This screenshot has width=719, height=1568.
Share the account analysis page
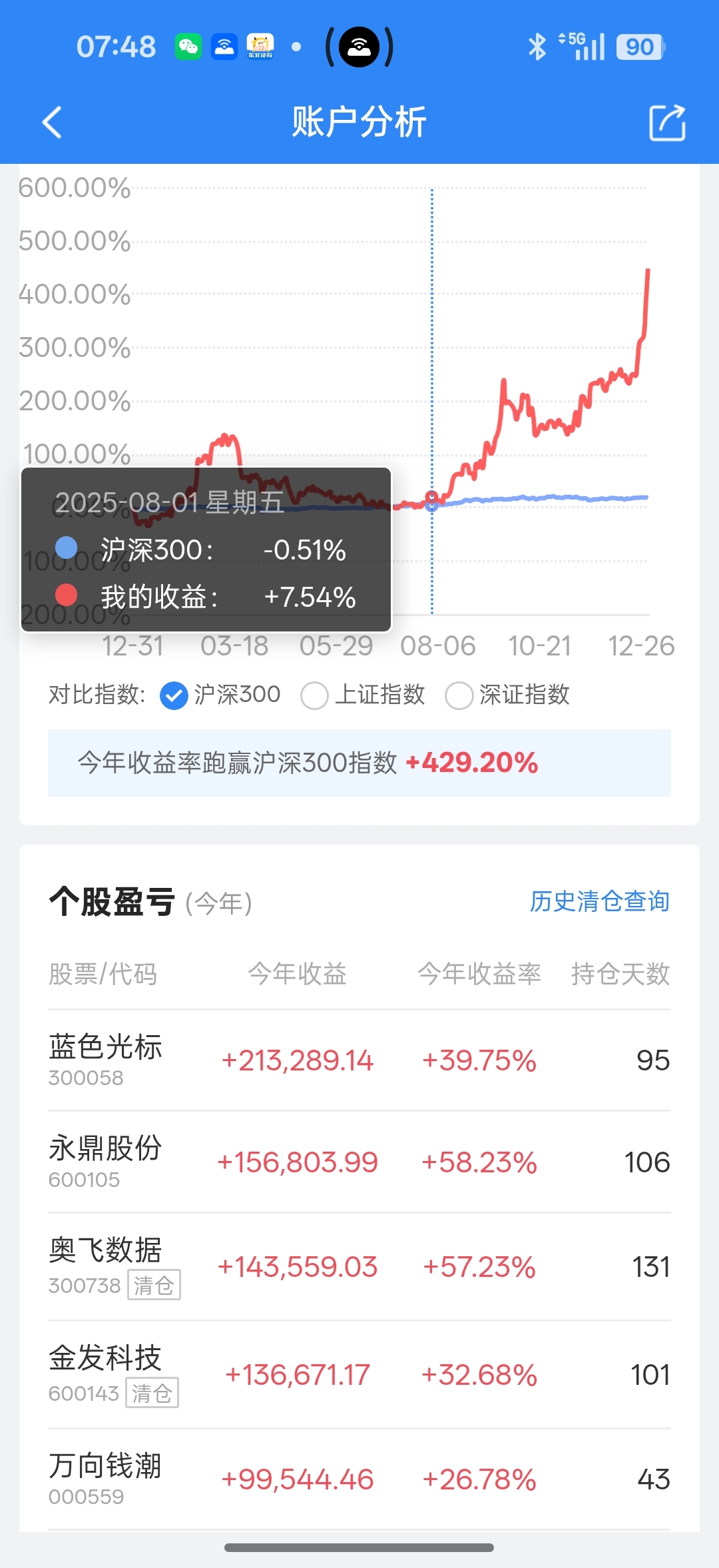click(x=667, y=123)
